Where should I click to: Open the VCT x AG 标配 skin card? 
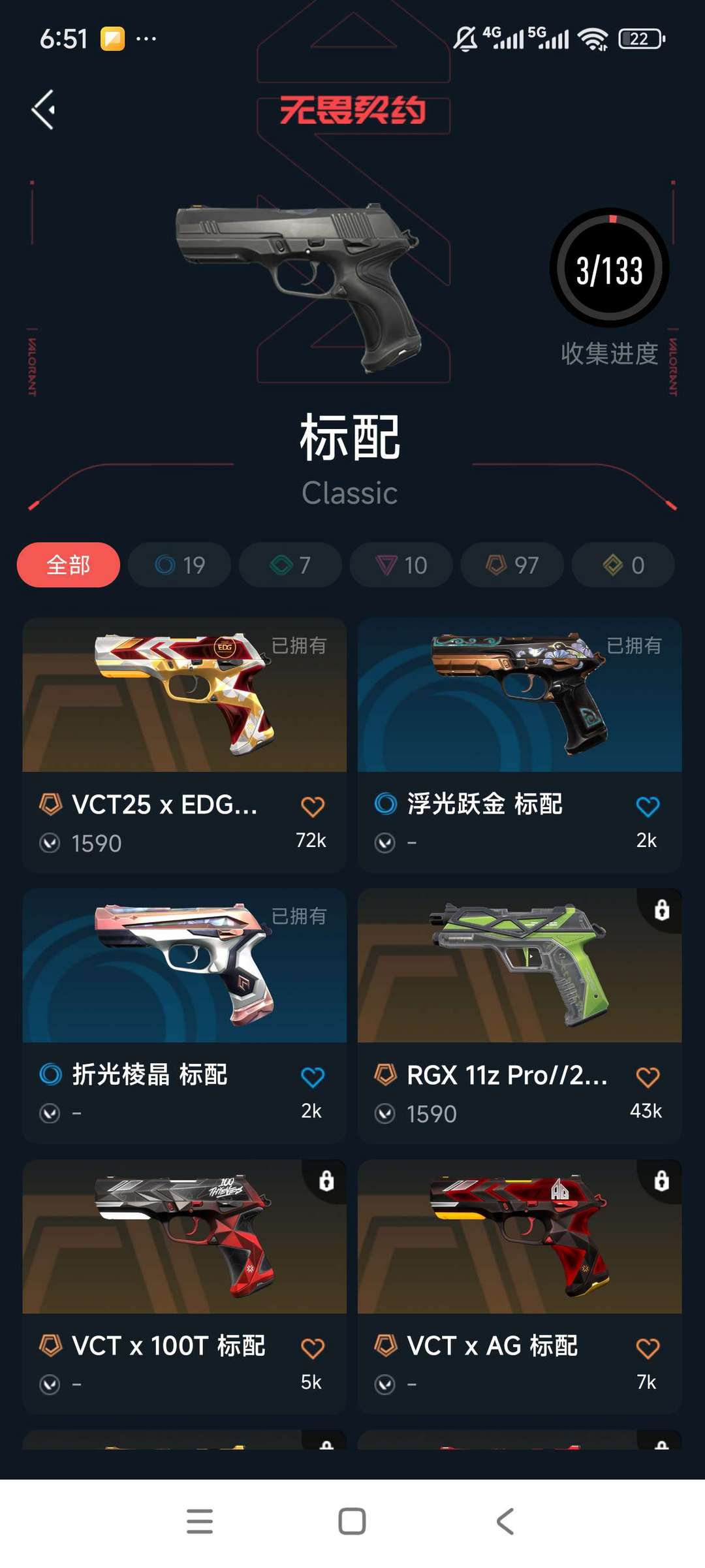point(520,1287)
